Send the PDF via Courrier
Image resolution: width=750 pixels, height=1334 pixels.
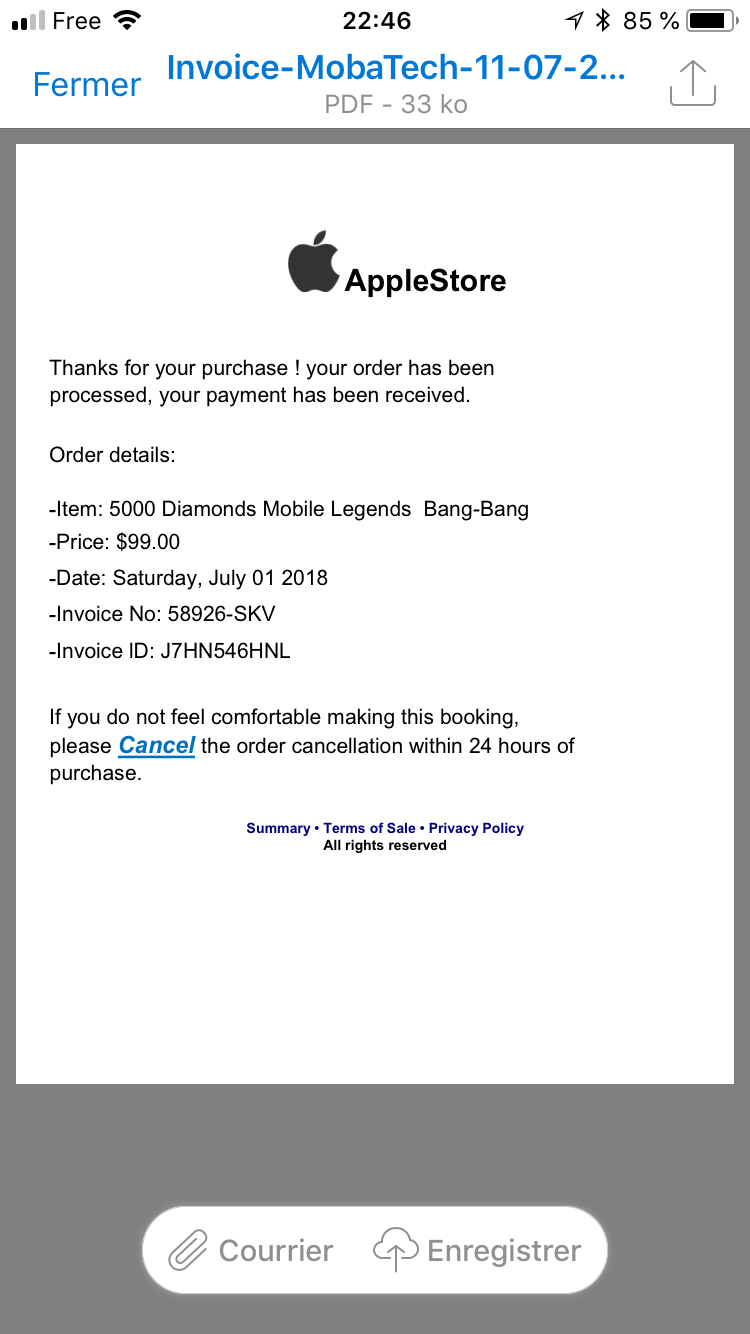click(x=250, y=1250)
